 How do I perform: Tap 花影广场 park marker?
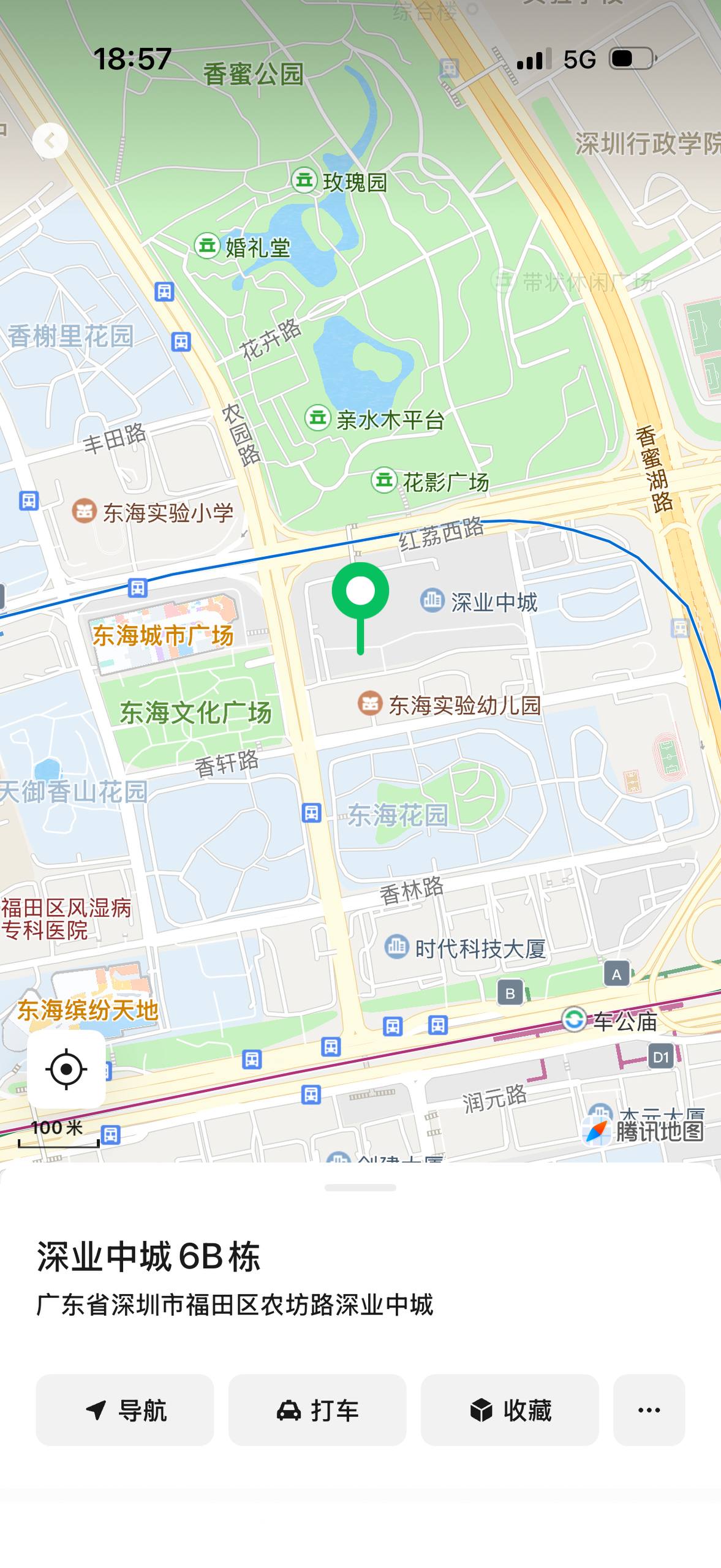[x=384, y=481]
